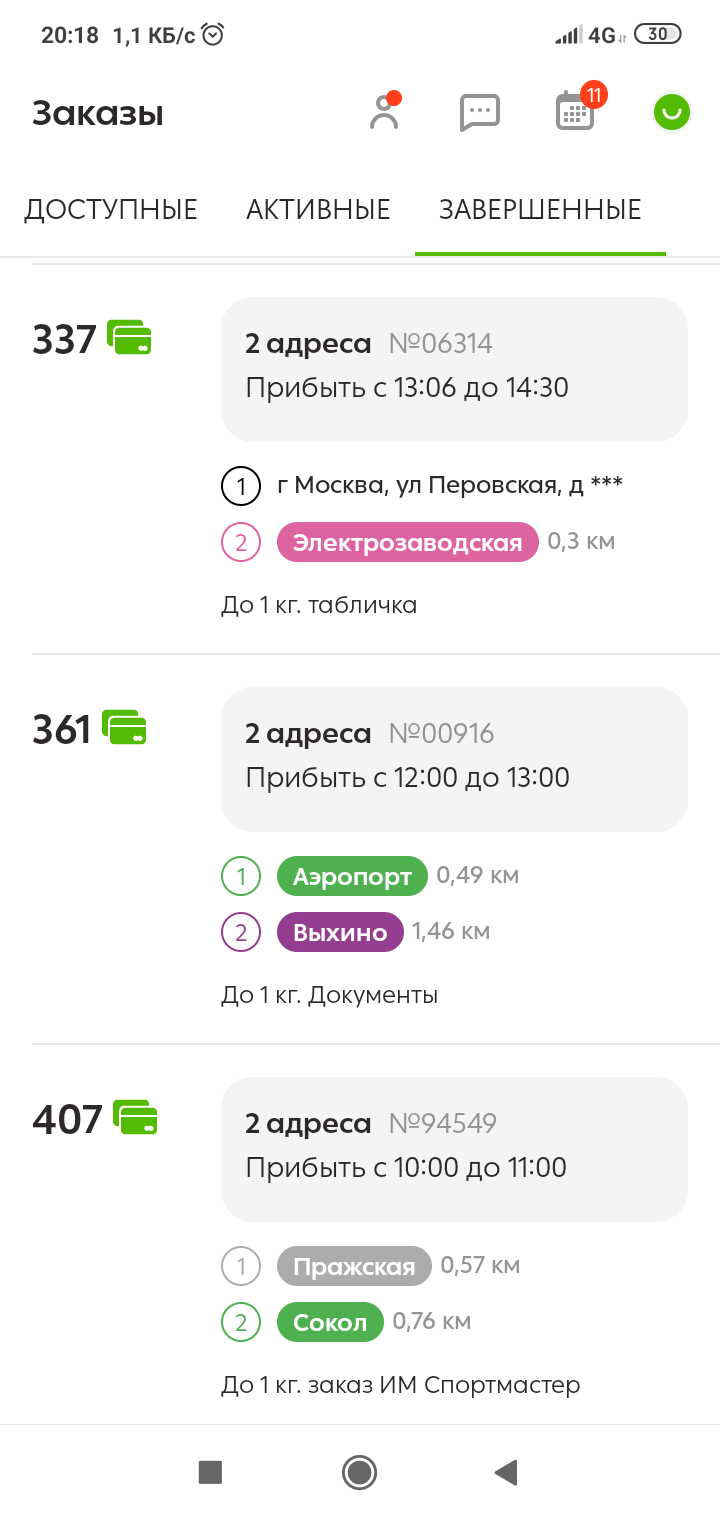The image size is (720, 1520).
Task: Open the calendar with 11 badge
Action: click(x=575, y=112)
